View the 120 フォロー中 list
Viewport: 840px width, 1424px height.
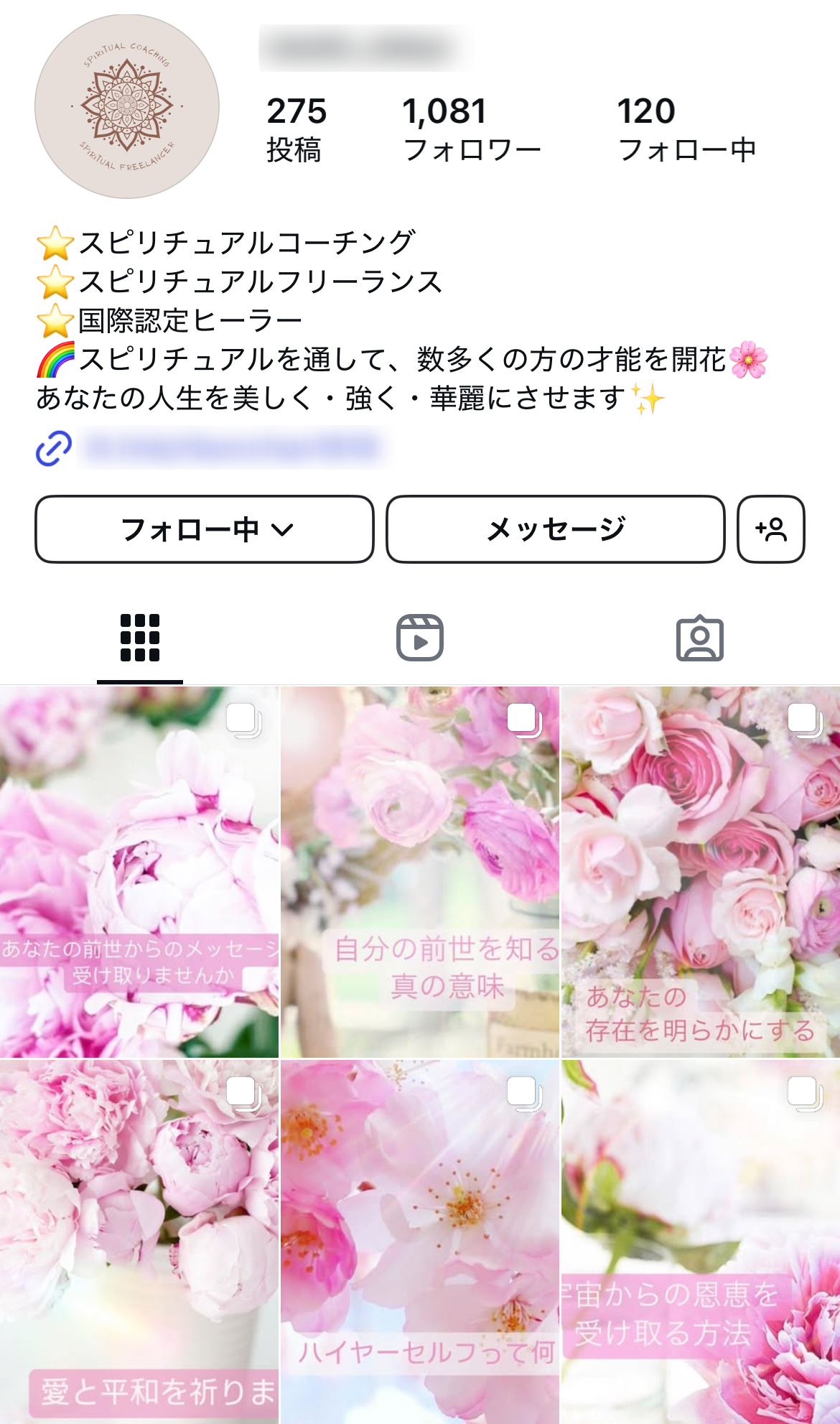tap(686, 130)
